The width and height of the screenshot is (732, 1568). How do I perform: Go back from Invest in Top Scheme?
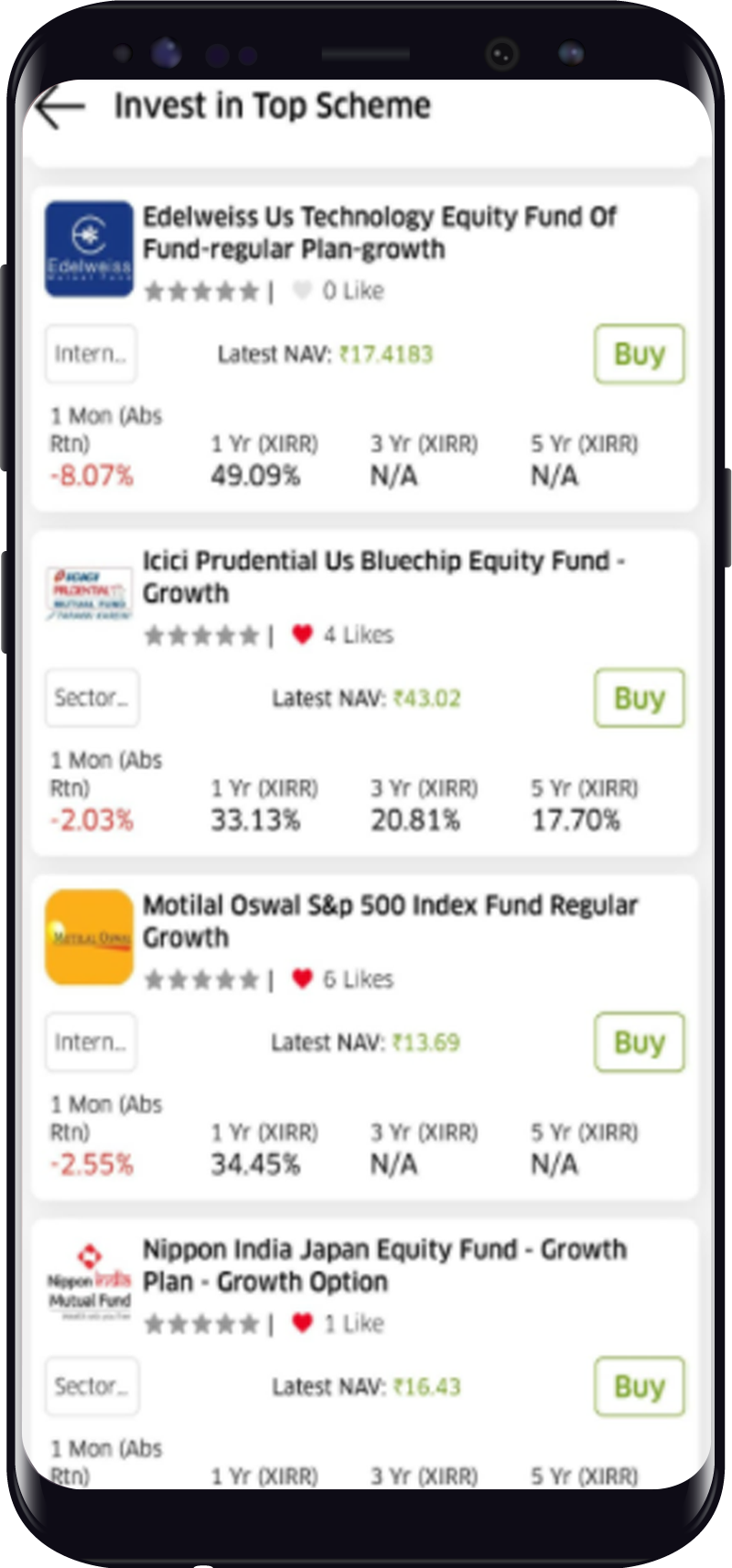pos(60,107)
